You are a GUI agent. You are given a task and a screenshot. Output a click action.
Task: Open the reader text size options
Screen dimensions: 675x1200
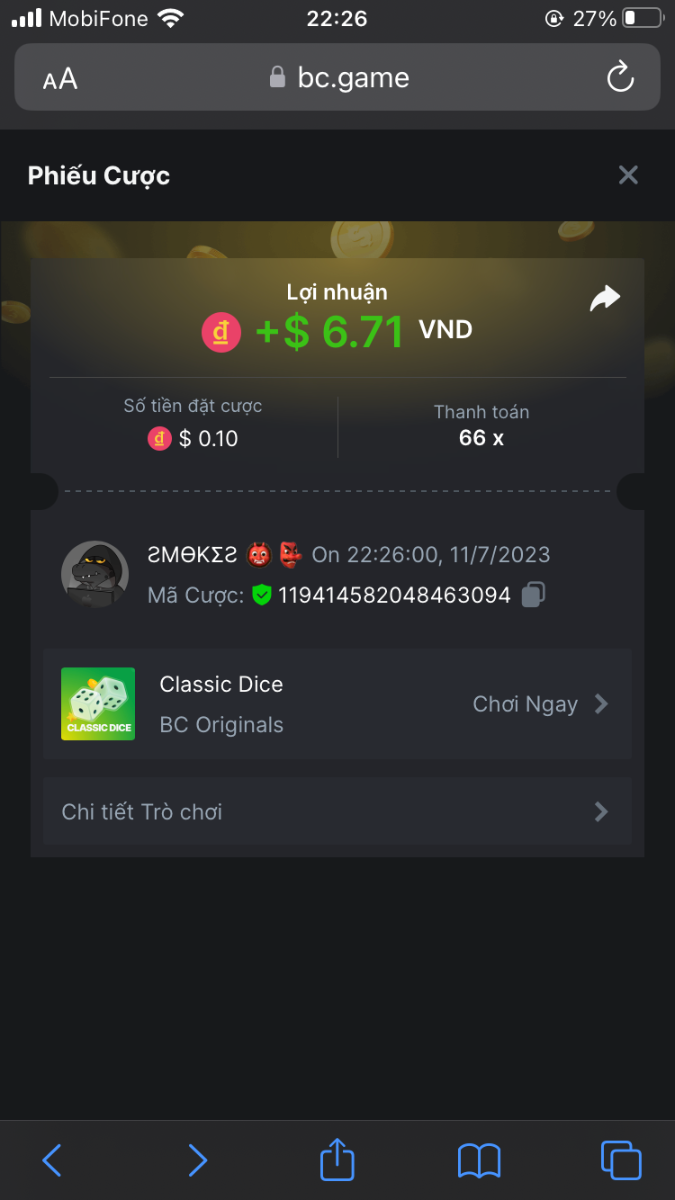60,79
